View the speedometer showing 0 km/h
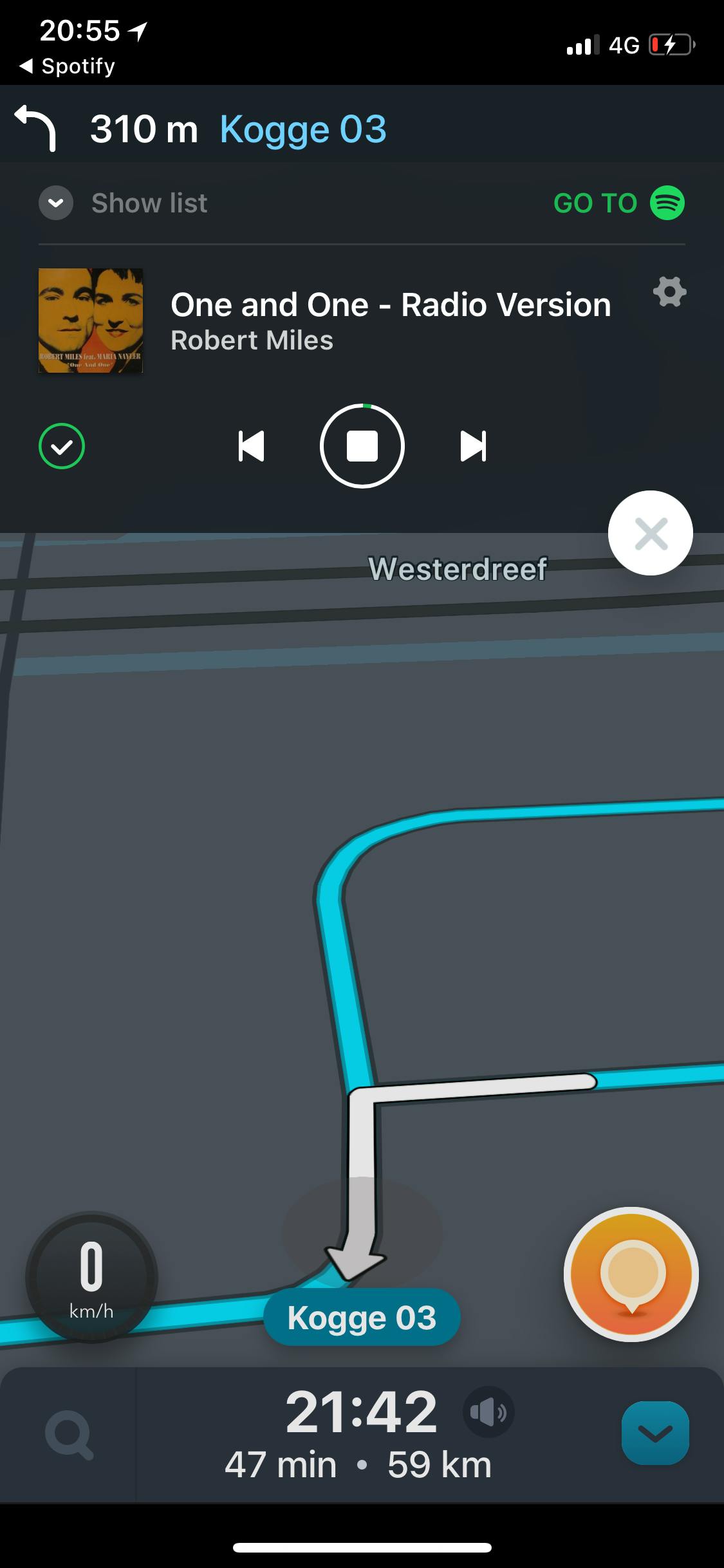Screen dimensions: 724x1568 [90, 1278]
